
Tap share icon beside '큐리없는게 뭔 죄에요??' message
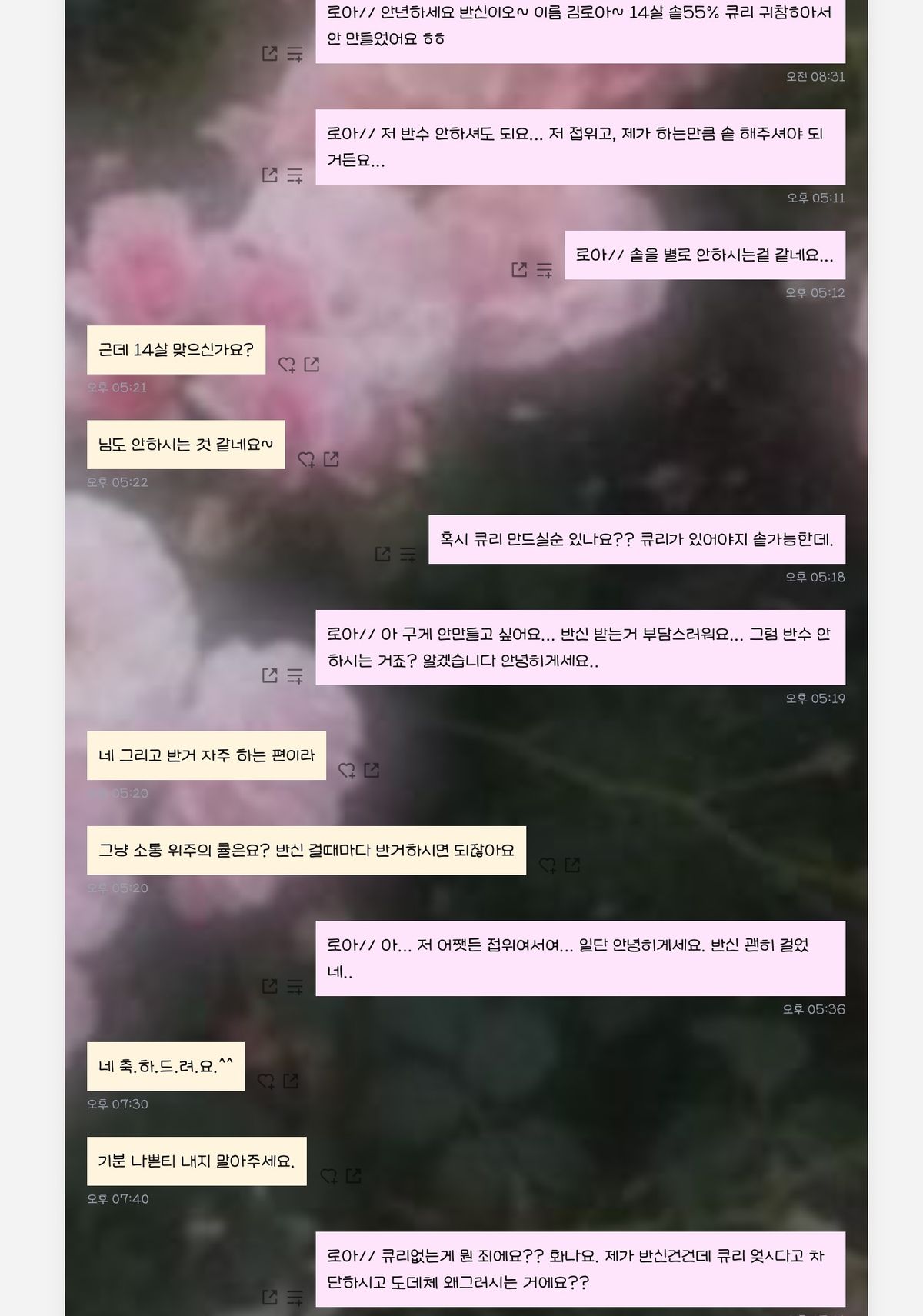click(x=269, y=1297)
